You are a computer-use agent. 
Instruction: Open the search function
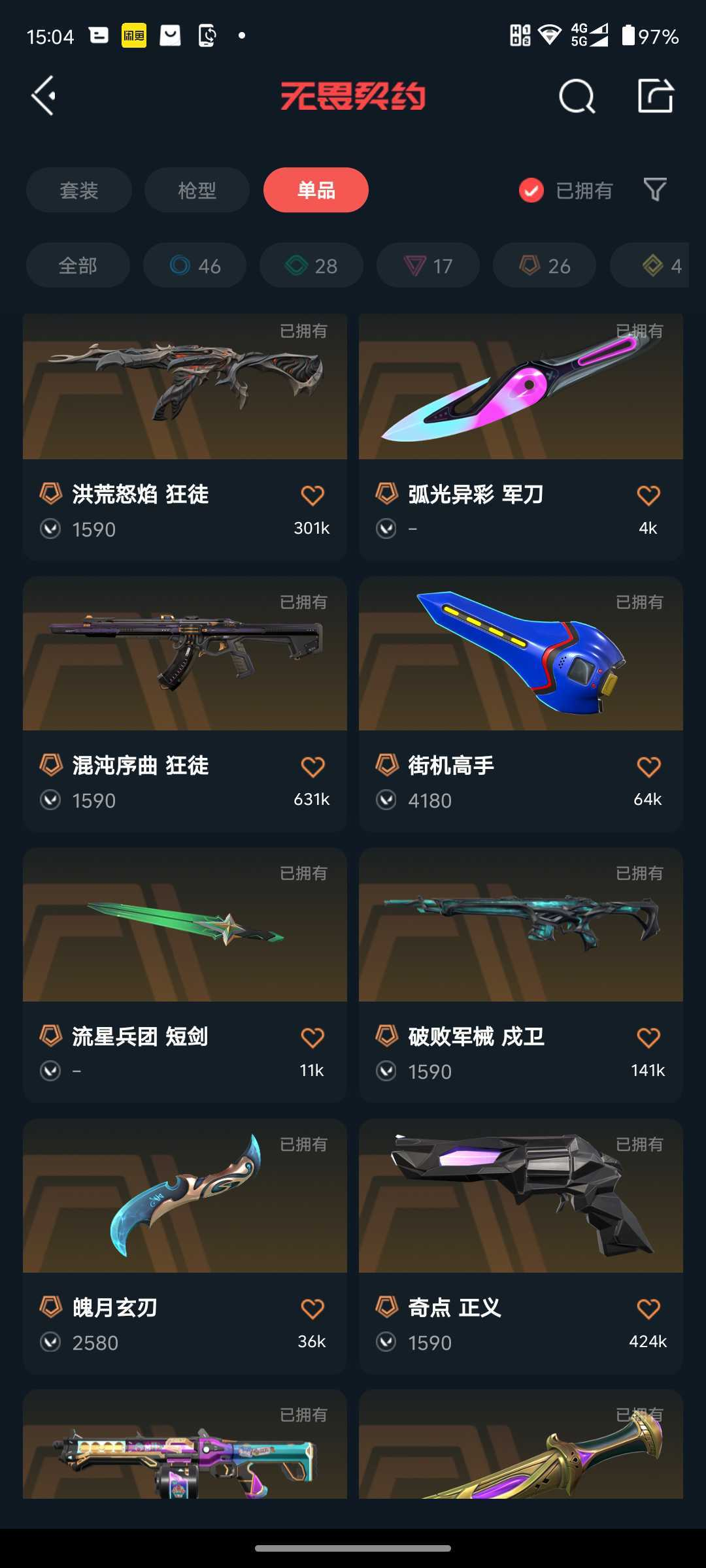[575, 97]
